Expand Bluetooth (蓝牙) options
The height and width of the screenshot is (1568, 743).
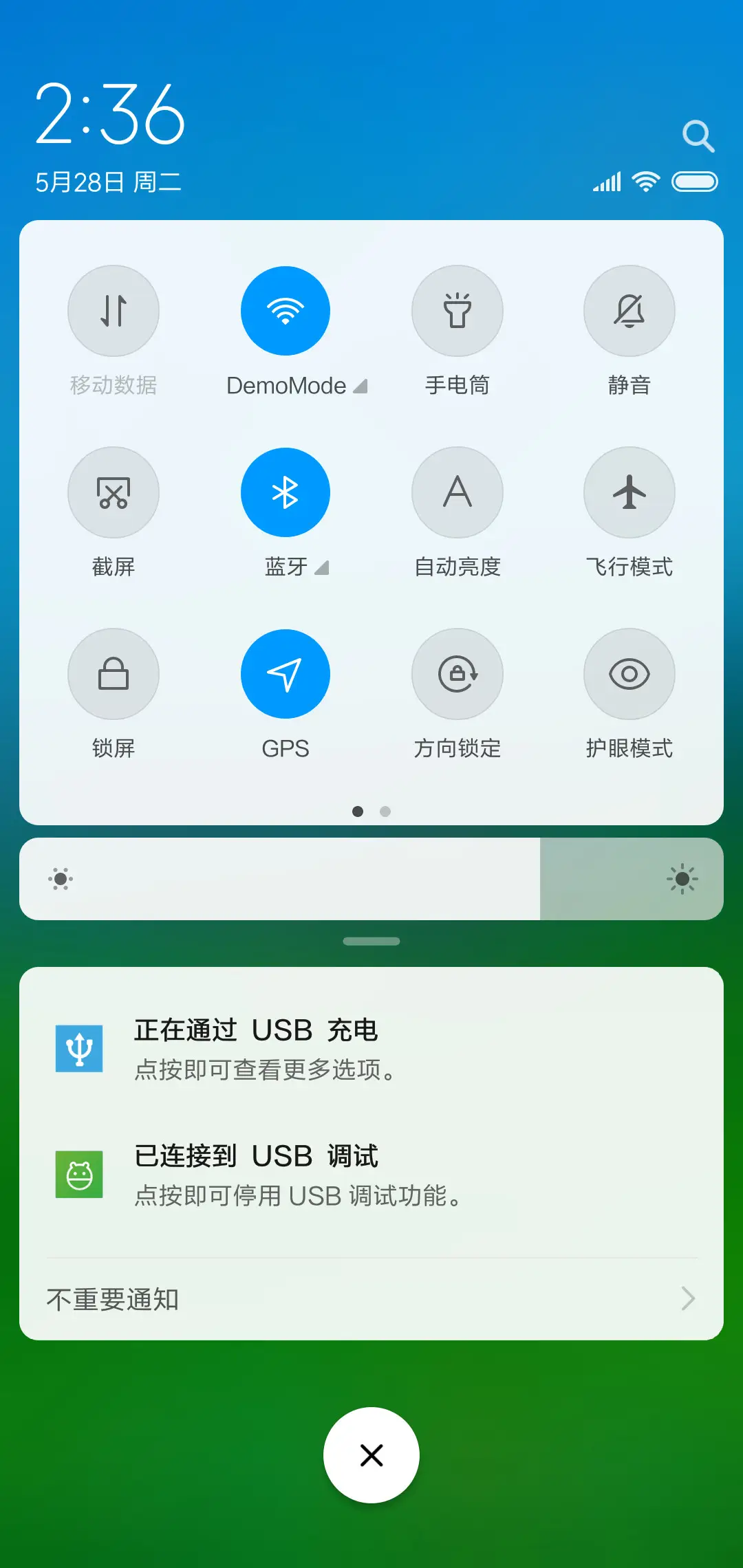tap(323, 568)
